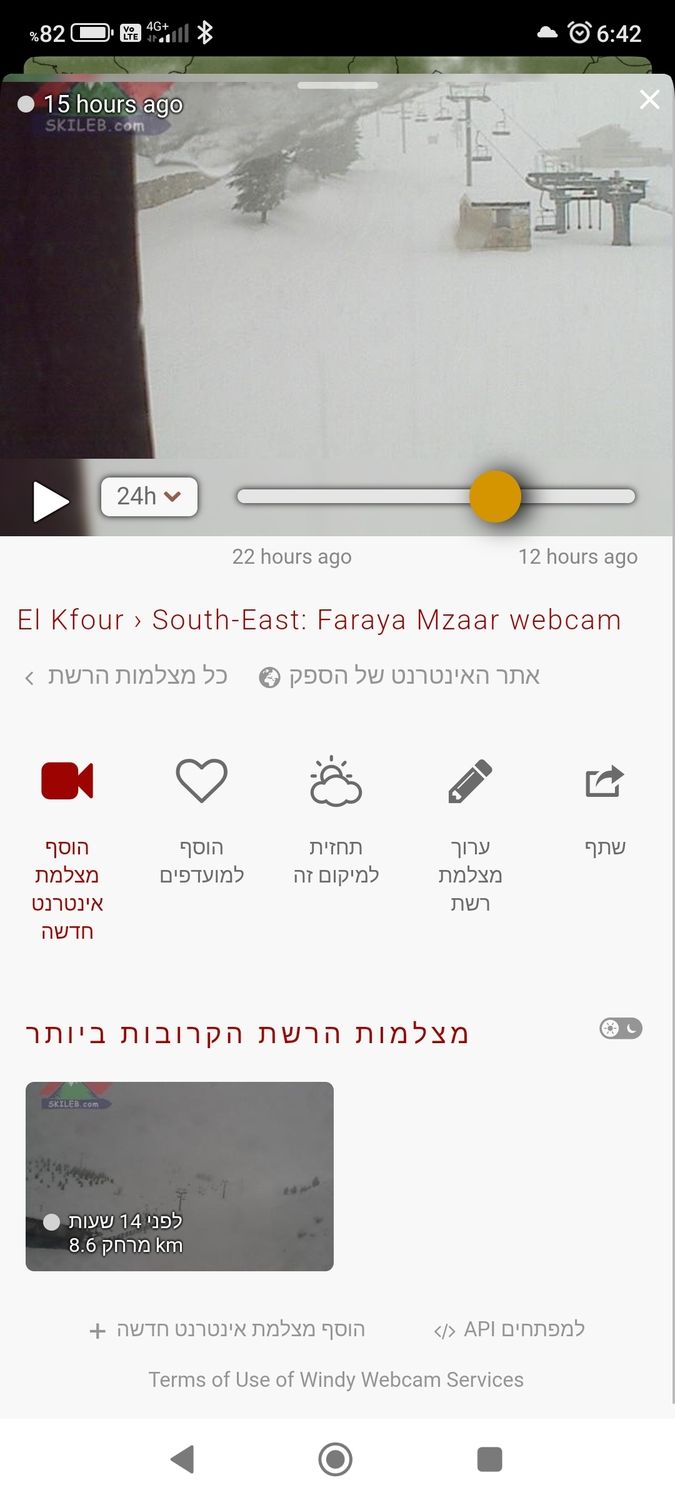Go back using the system back button
The width and height of the screenshot is (675, 1500).
click(x=182, y=1460)
